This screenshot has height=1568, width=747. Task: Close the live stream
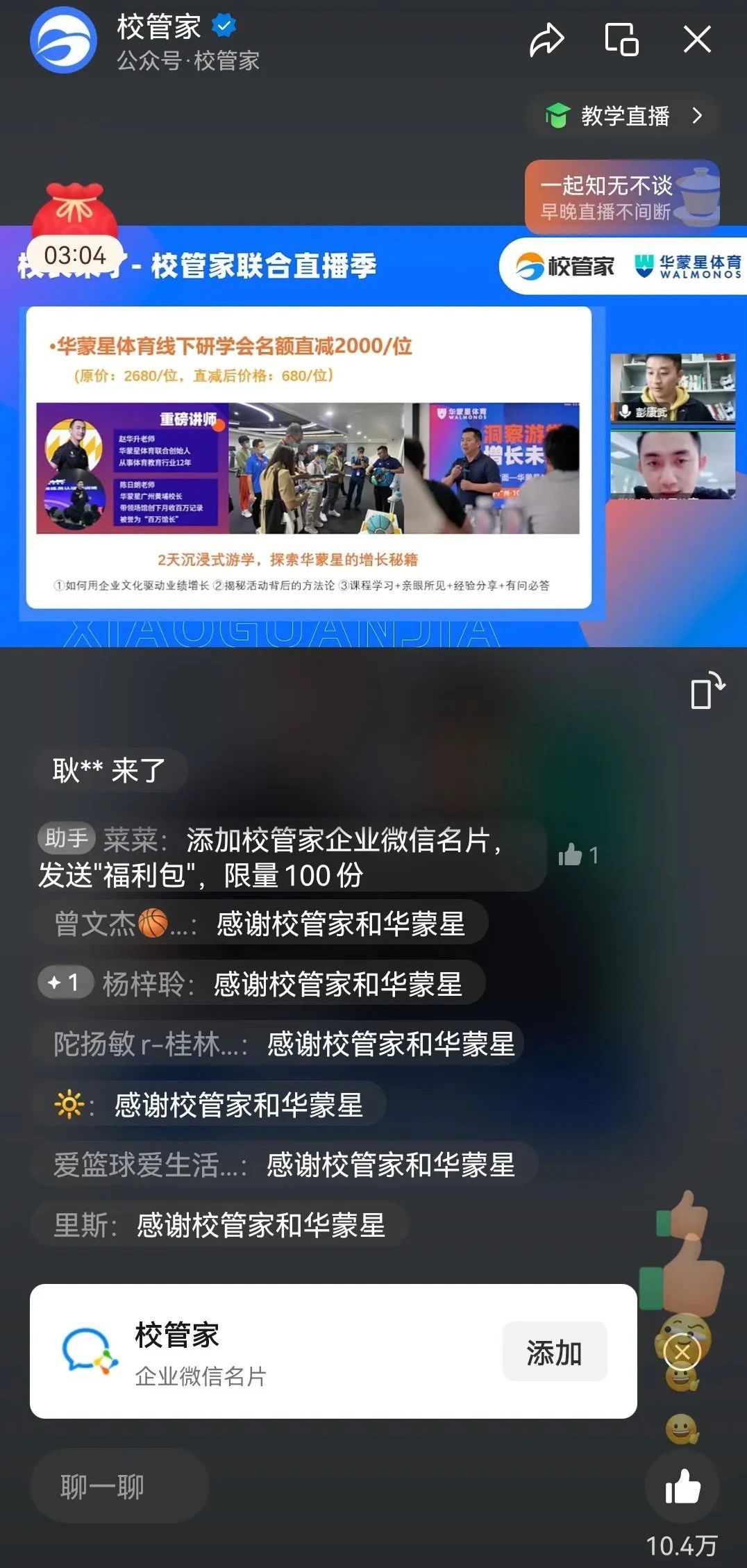(696, 40)
